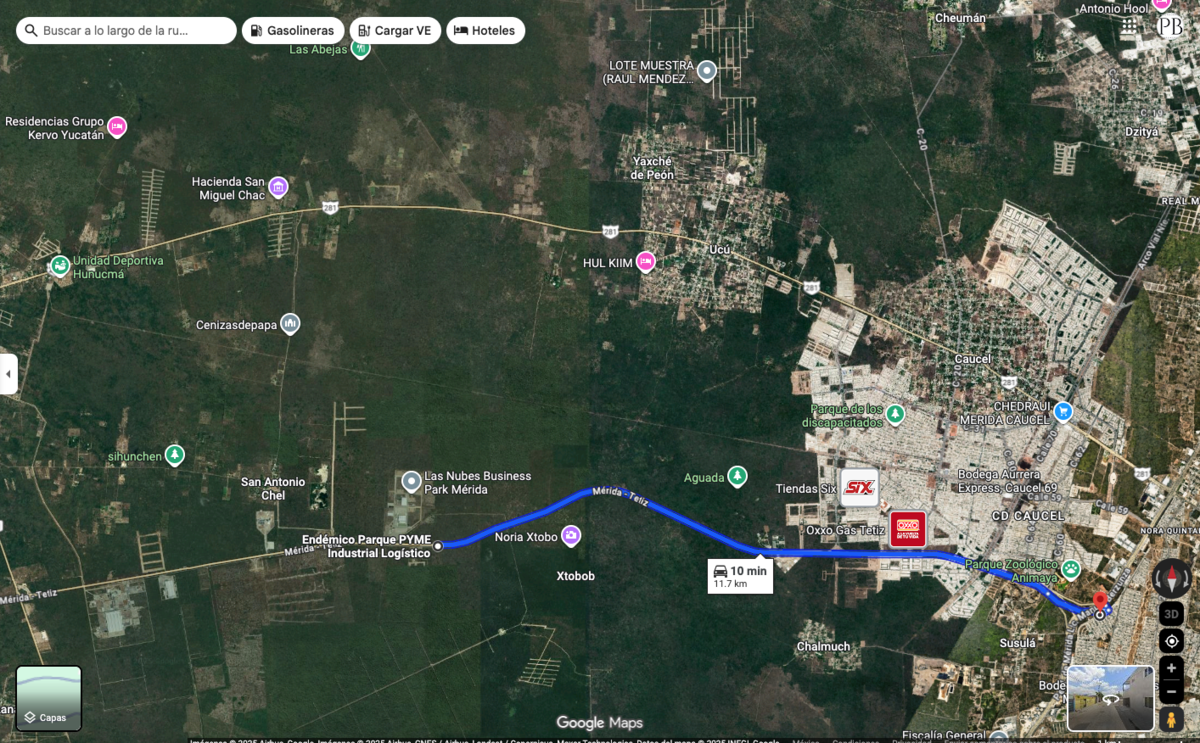This screenshot has height=743, width=1200.
Task: Select the Street View pegman
Action: 1171,718
